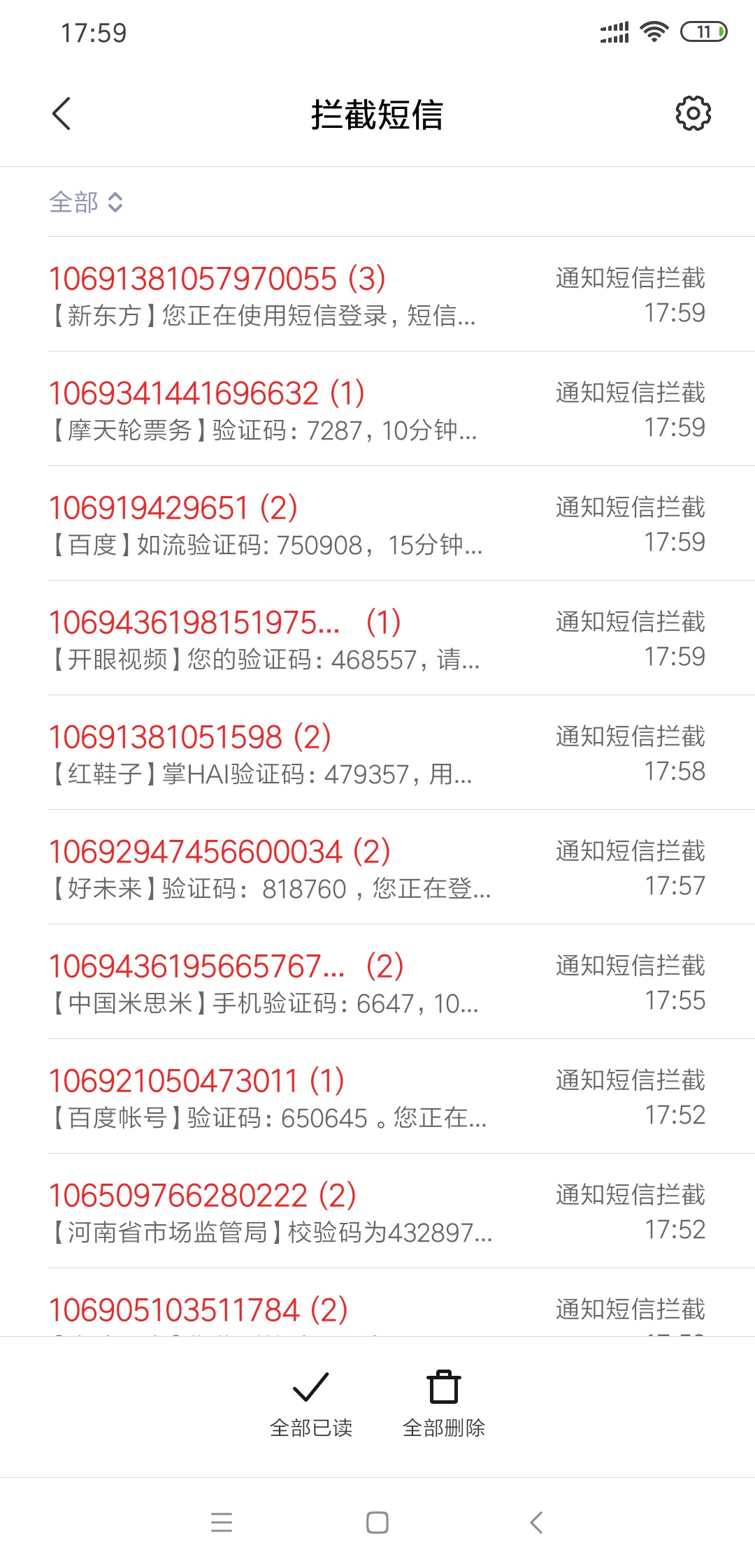Go to the system home screen
This screenshot has height=1568, width=755.
(x=377, y=1522)
